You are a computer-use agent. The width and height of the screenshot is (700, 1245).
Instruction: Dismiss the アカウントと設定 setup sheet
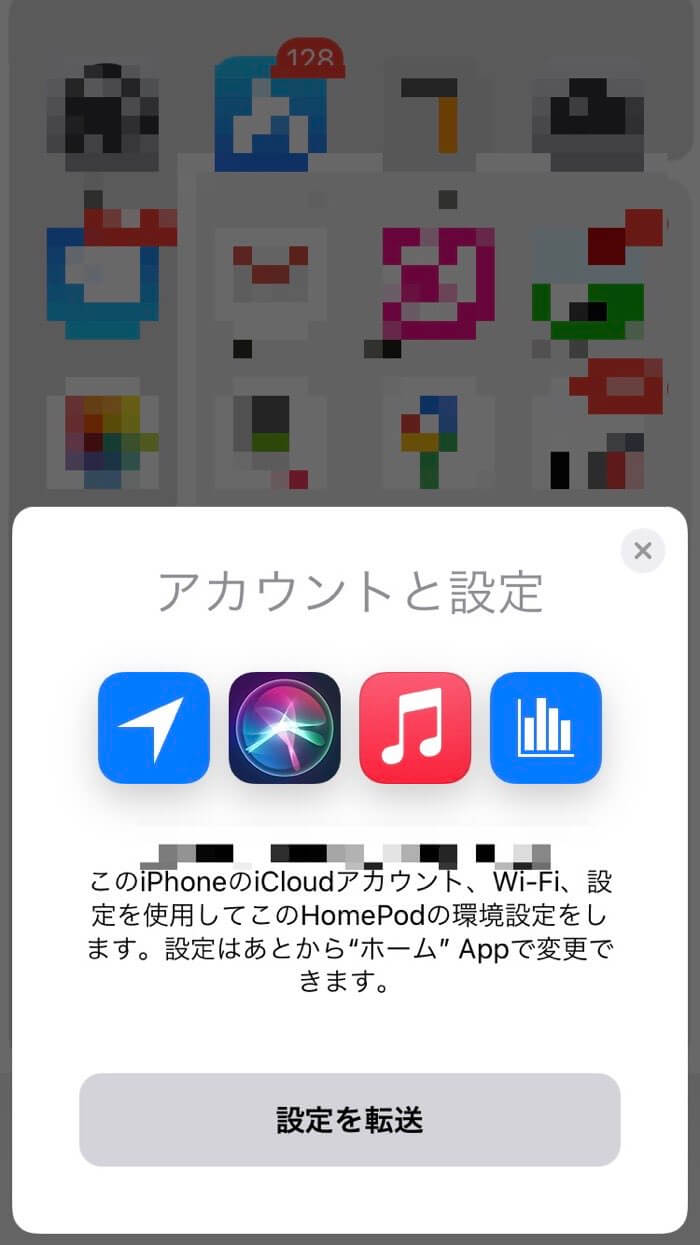click(642, 550)
